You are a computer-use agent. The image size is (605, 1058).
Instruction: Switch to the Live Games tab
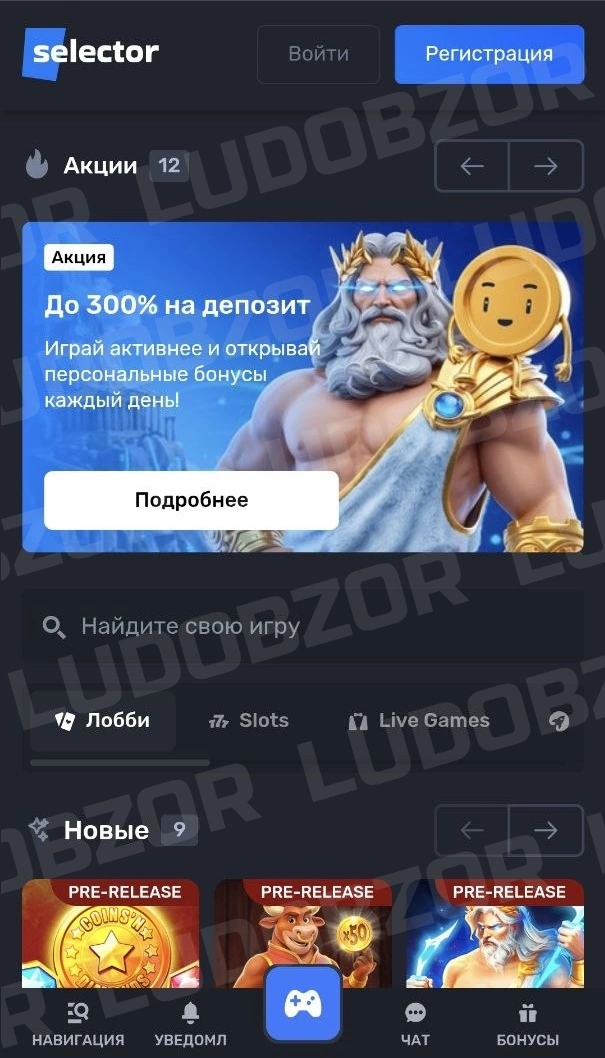point(418,721)
